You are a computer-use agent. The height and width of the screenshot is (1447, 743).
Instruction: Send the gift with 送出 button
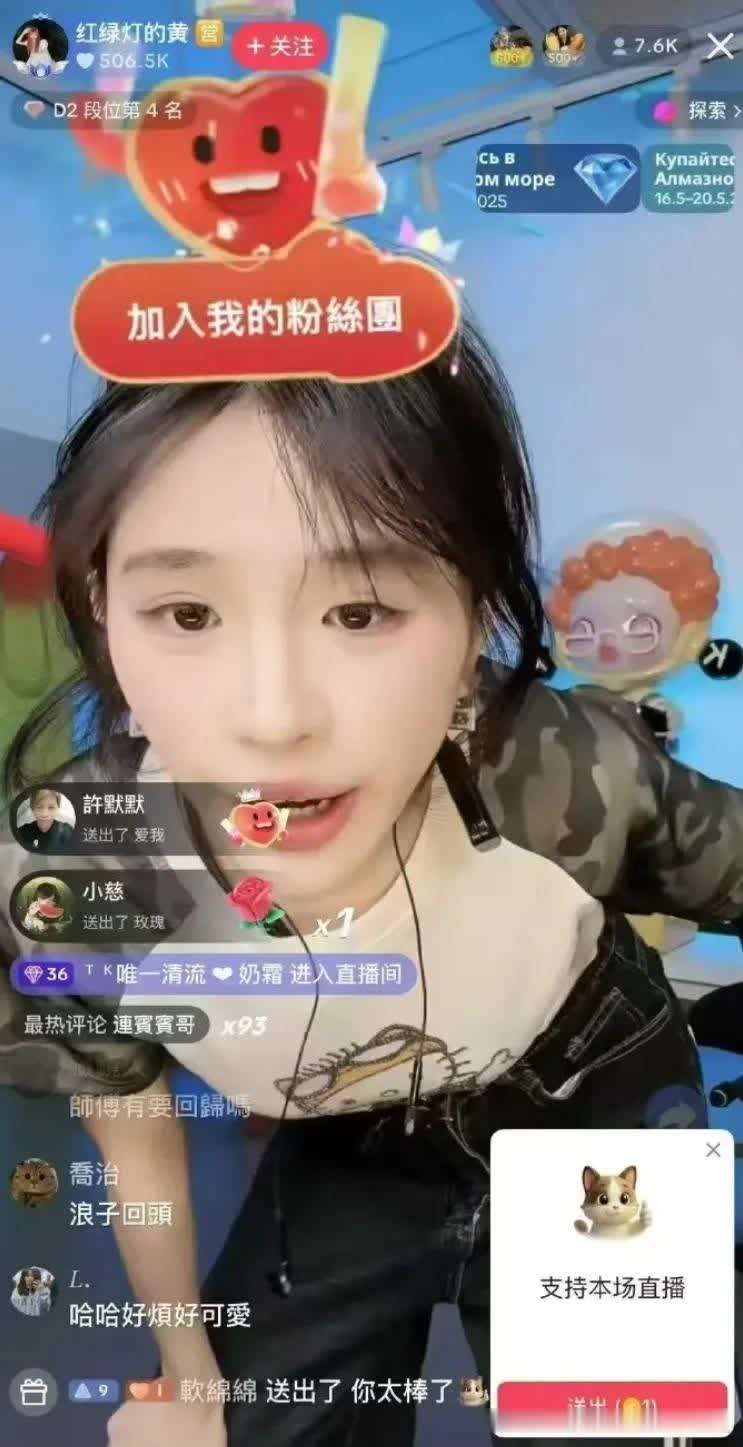pos(612,1410)
